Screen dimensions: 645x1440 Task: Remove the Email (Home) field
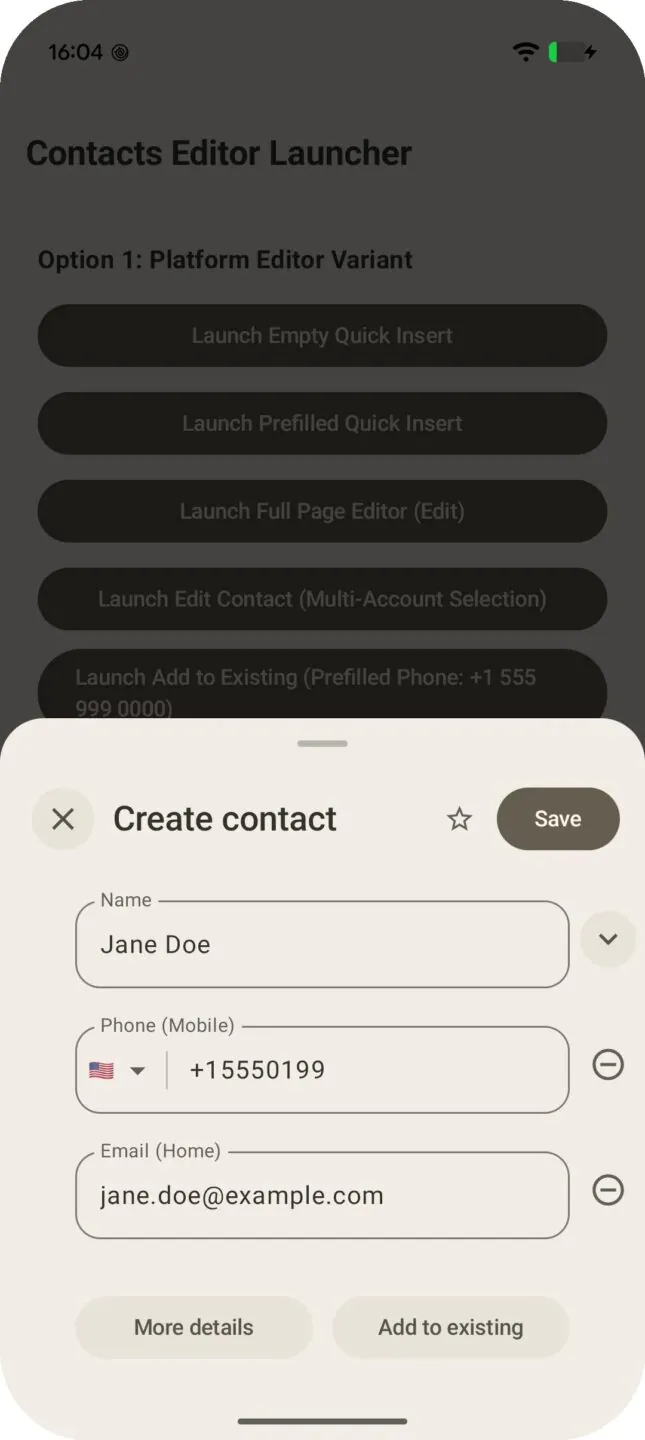608,1190
